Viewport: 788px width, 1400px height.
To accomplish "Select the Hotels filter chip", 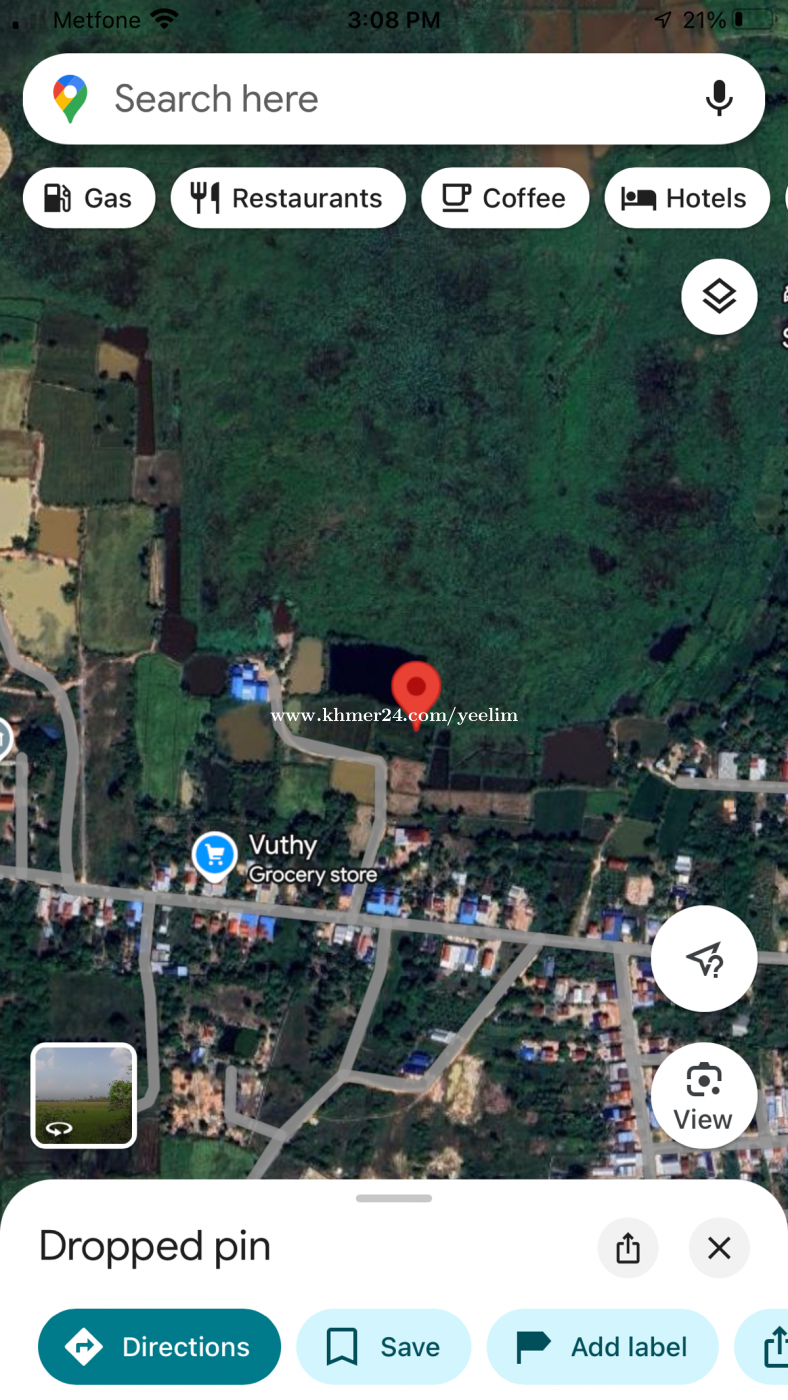I will (687, 198).
